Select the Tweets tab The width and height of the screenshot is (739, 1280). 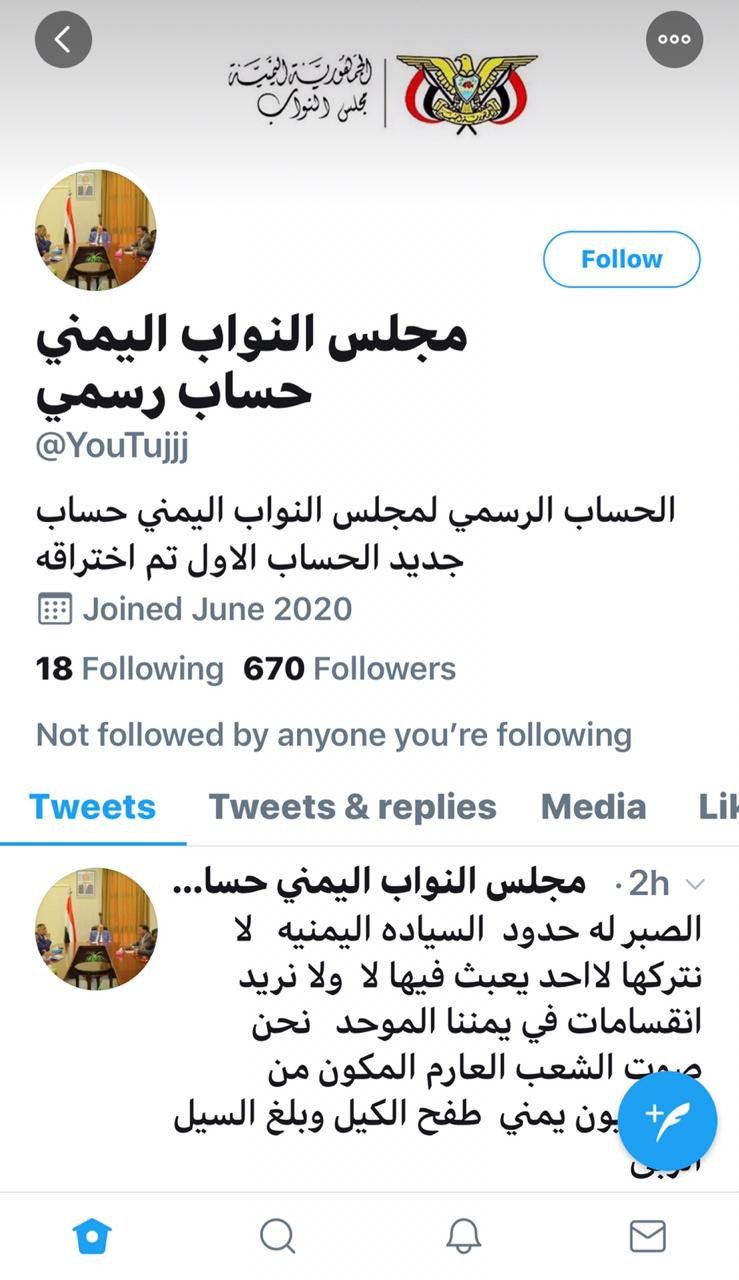tap(92, 806)
